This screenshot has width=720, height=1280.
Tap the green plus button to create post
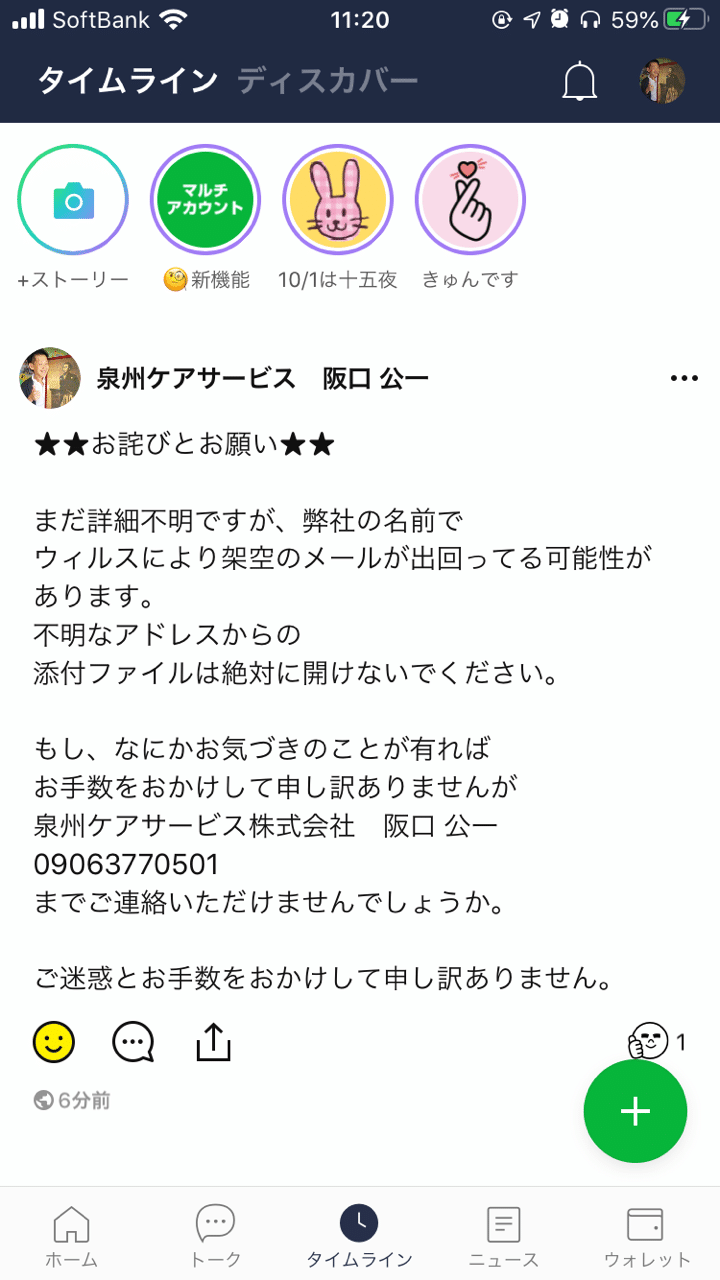pos(635,1110)
